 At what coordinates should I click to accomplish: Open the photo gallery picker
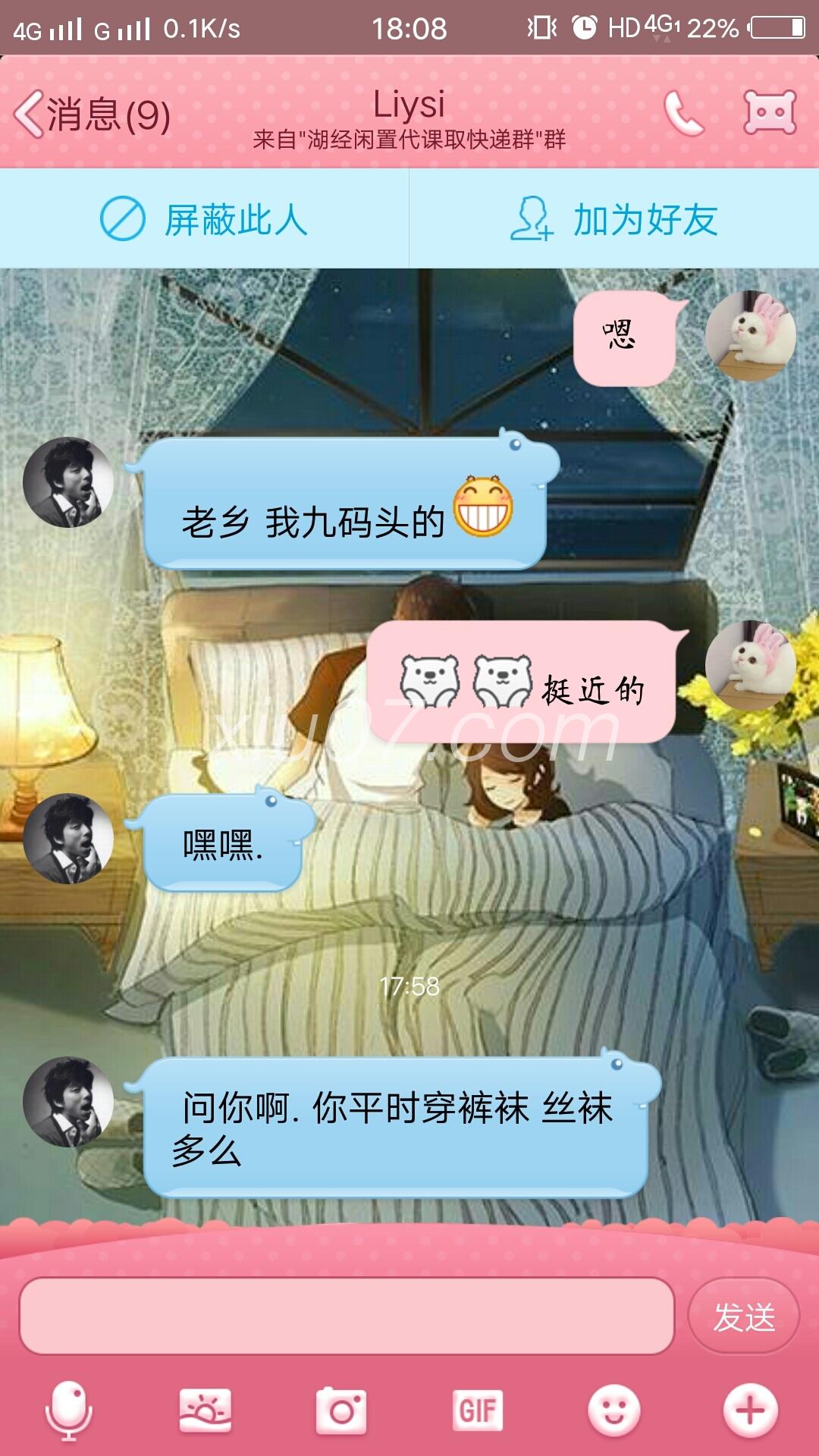pyautogui.click(x=205, y=1410)
